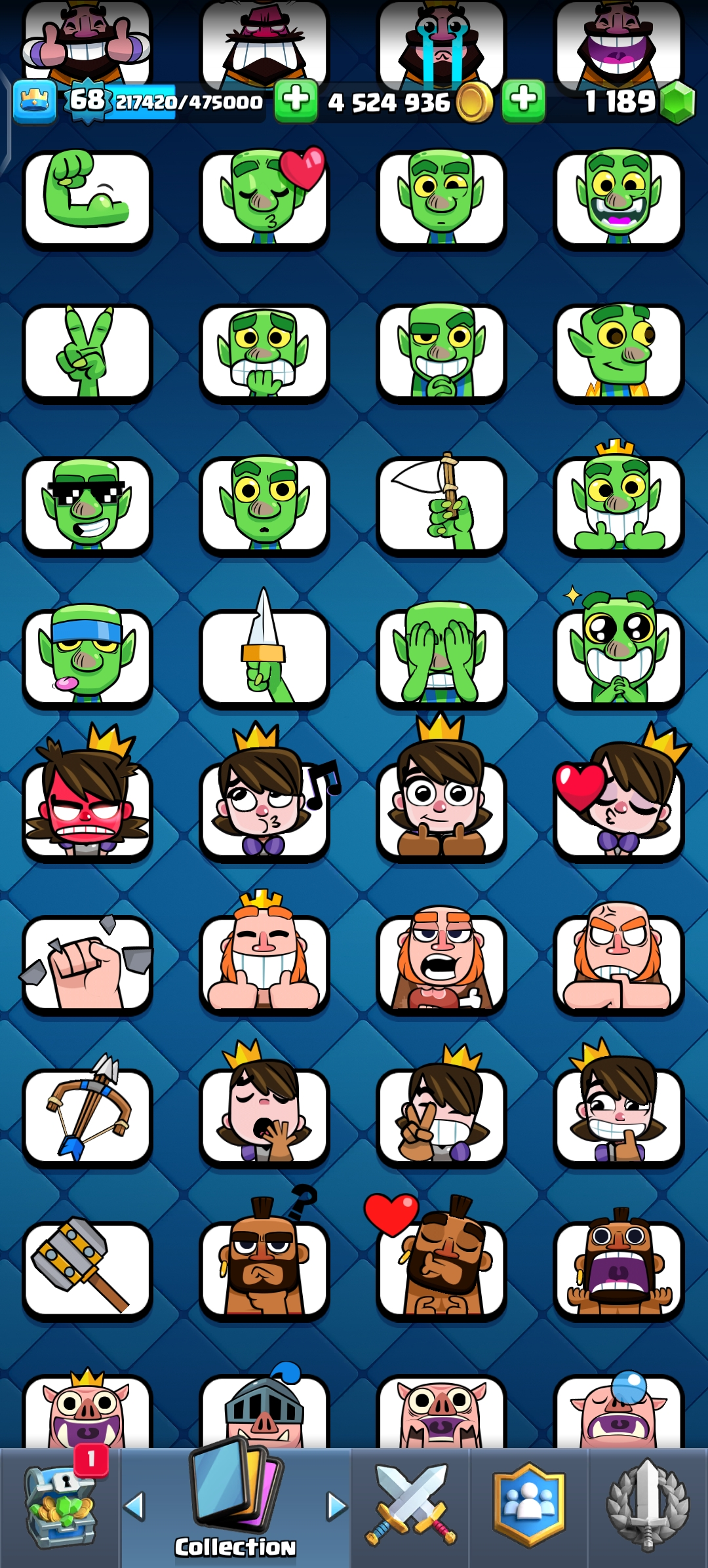
Task: Select the fist smashing rocks emote
Action: pos(87,962)
